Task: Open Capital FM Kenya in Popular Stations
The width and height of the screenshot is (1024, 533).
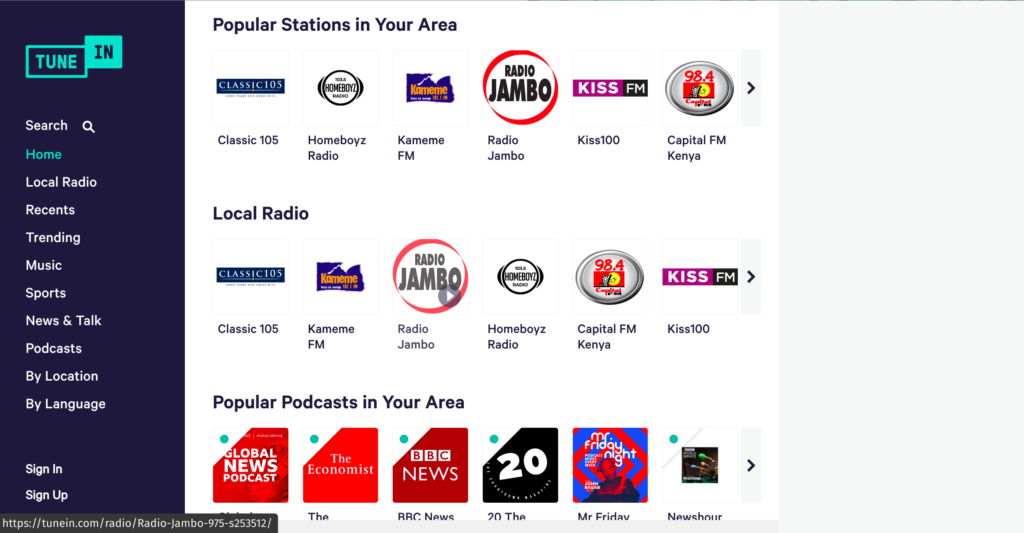Action: tap(699, 88)
